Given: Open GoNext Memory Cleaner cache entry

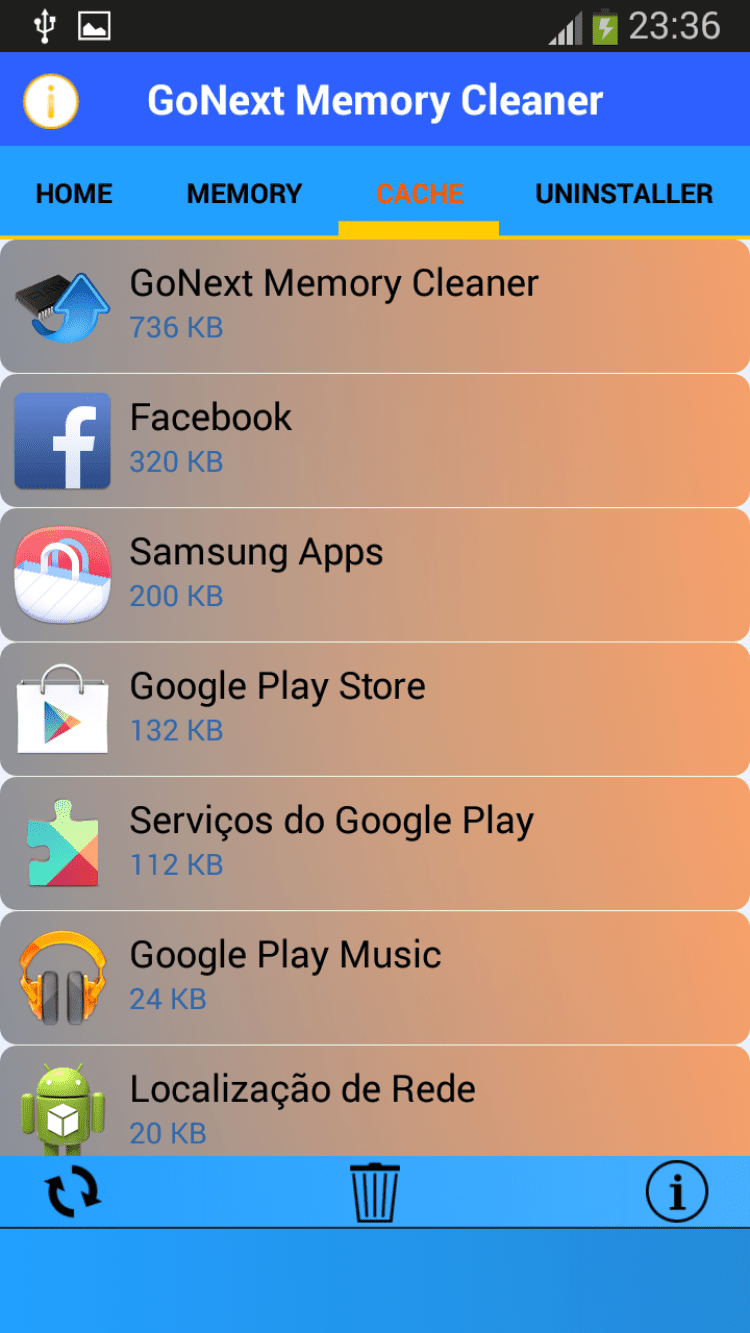Looking at the screenshot, I should tap(375, 305).
